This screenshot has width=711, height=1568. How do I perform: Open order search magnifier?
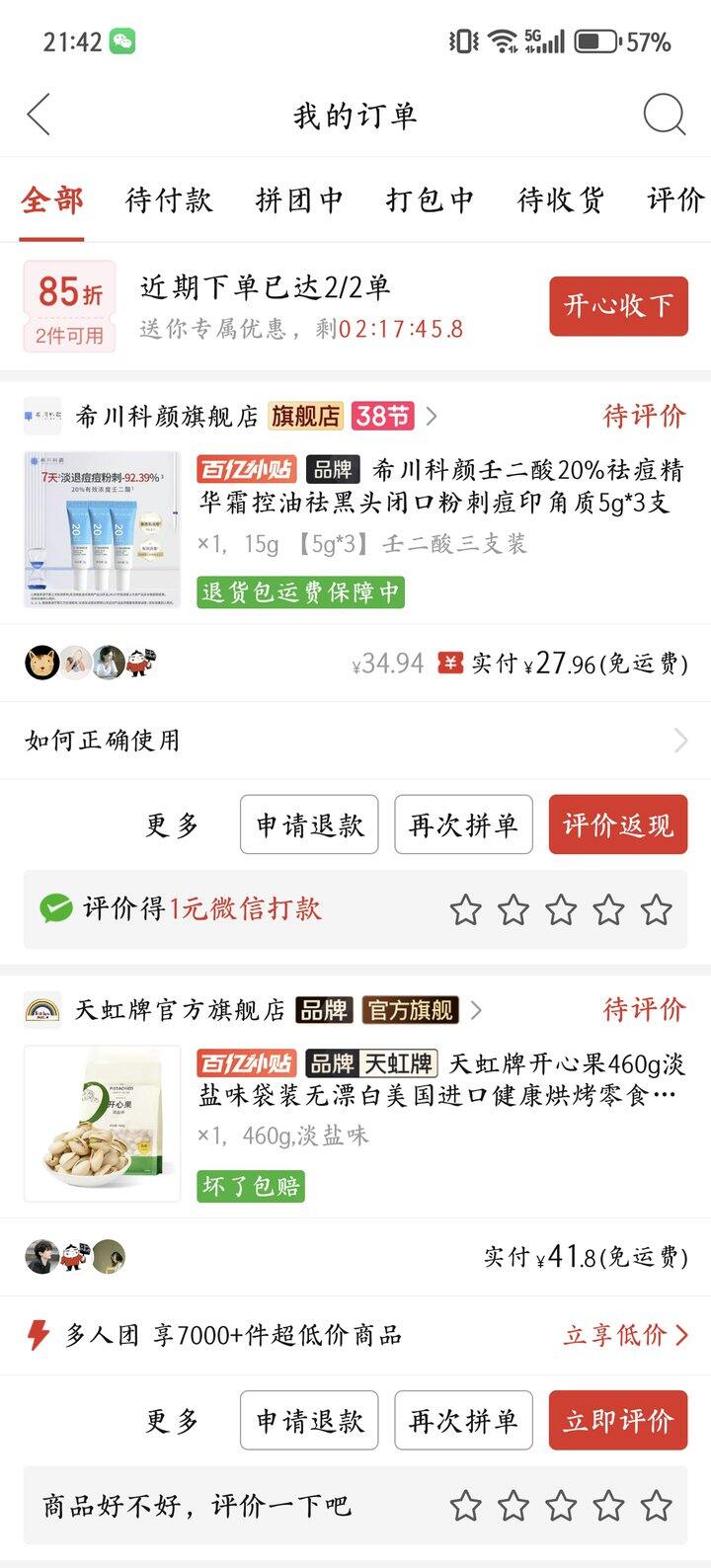click(x=664, y=115)
